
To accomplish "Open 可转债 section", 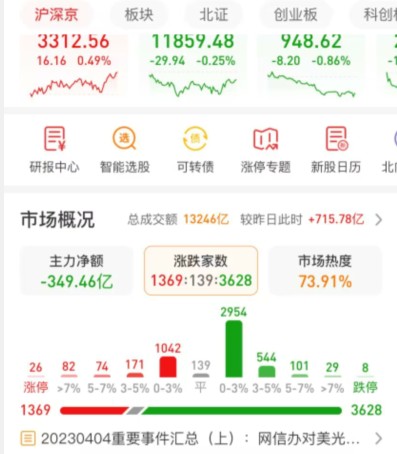I will [195, 149].
